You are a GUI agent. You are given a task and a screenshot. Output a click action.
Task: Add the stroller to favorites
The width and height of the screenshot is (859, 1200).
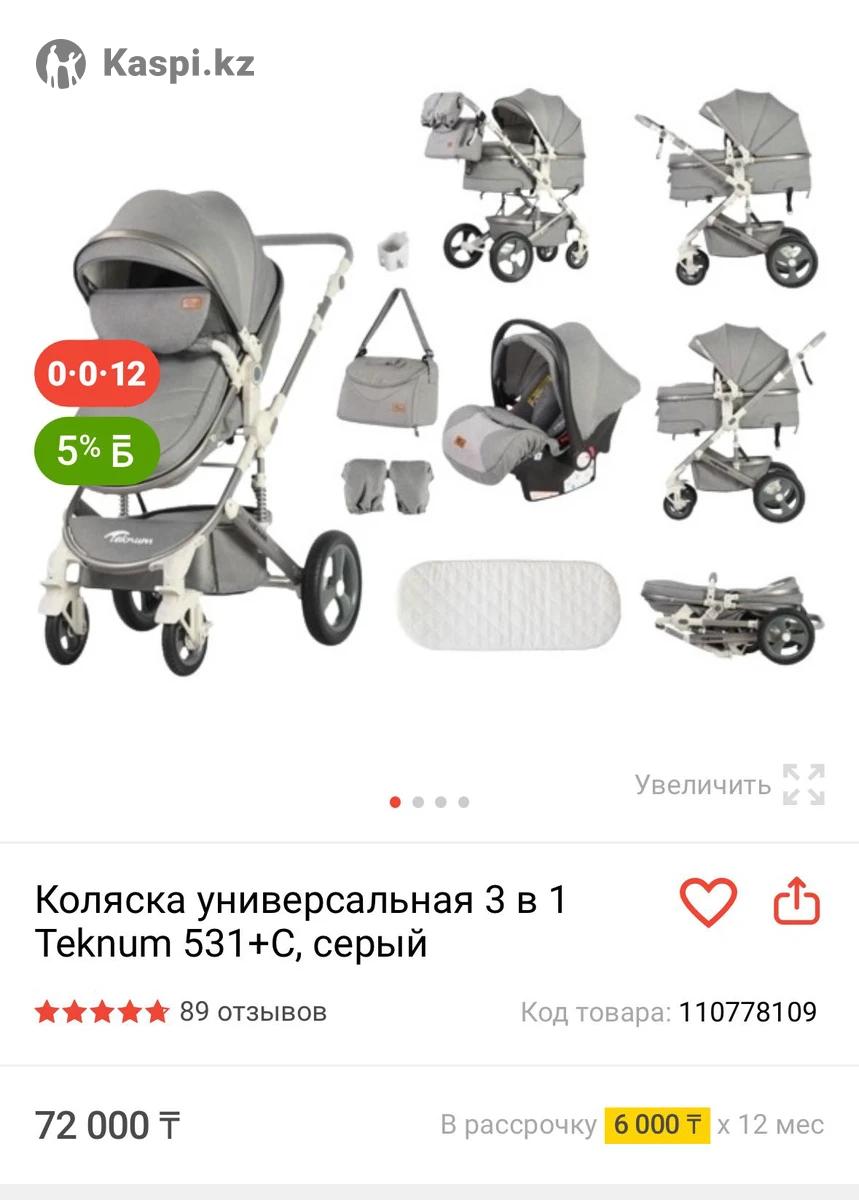708,903
